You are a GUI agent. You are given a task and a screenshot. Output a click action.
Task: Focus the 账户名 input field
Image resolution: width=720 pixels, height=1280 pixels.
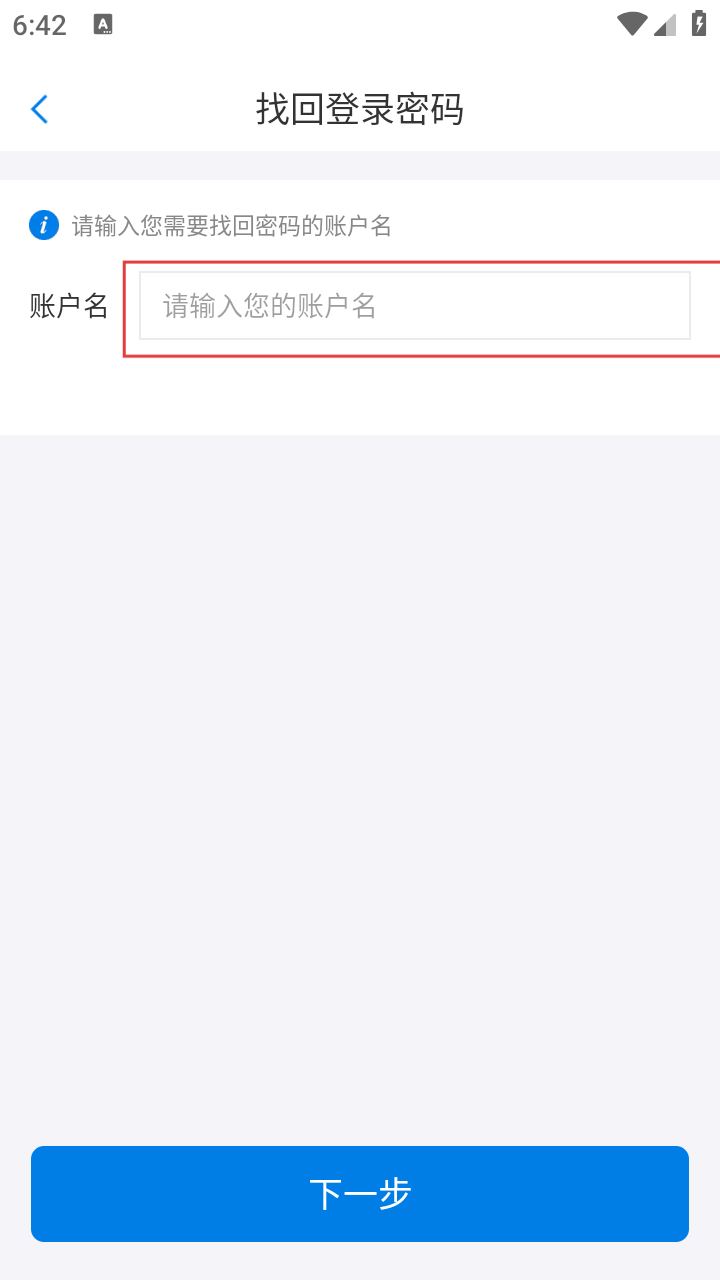[x=414, y=306]
